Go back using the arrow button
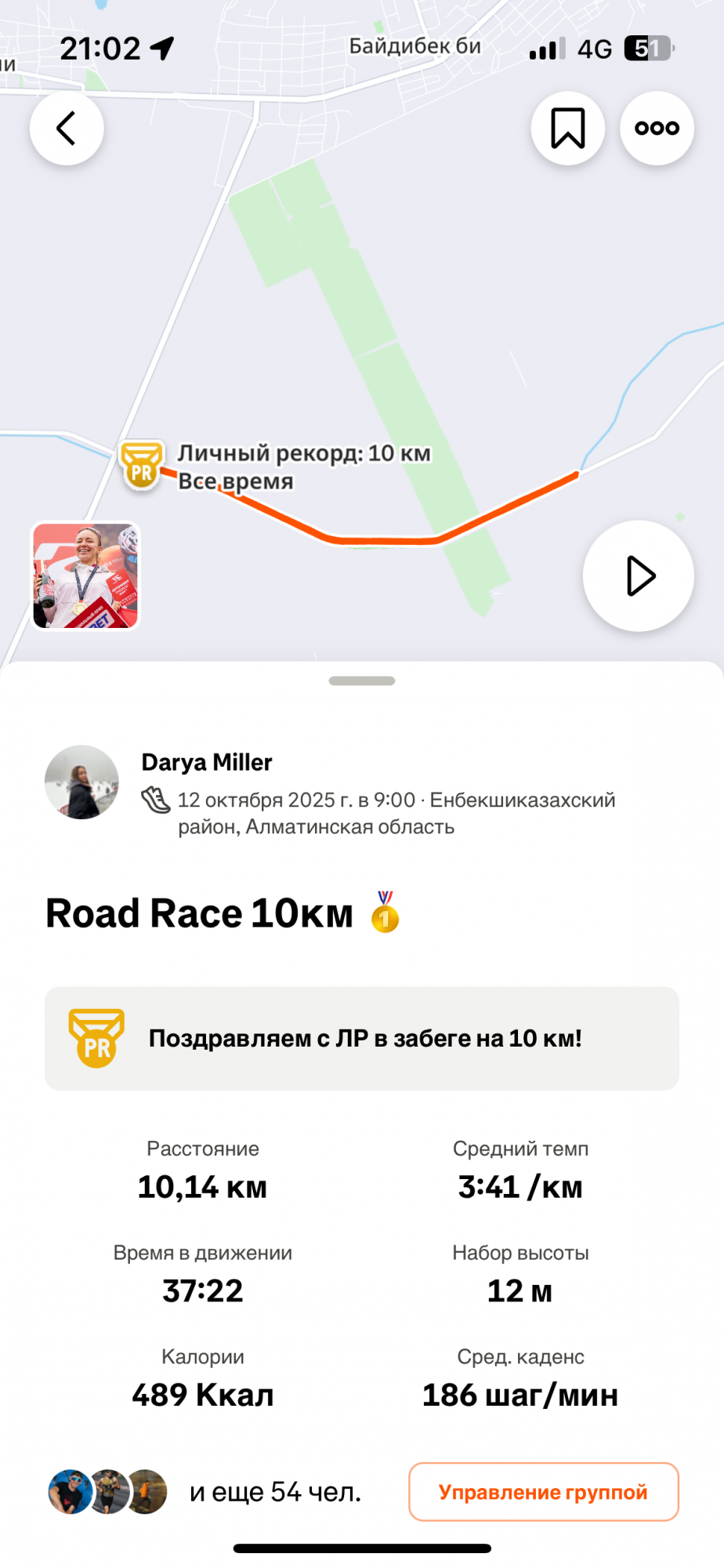The height and width of the screenshot is (1568, 724). coord(67,129)
